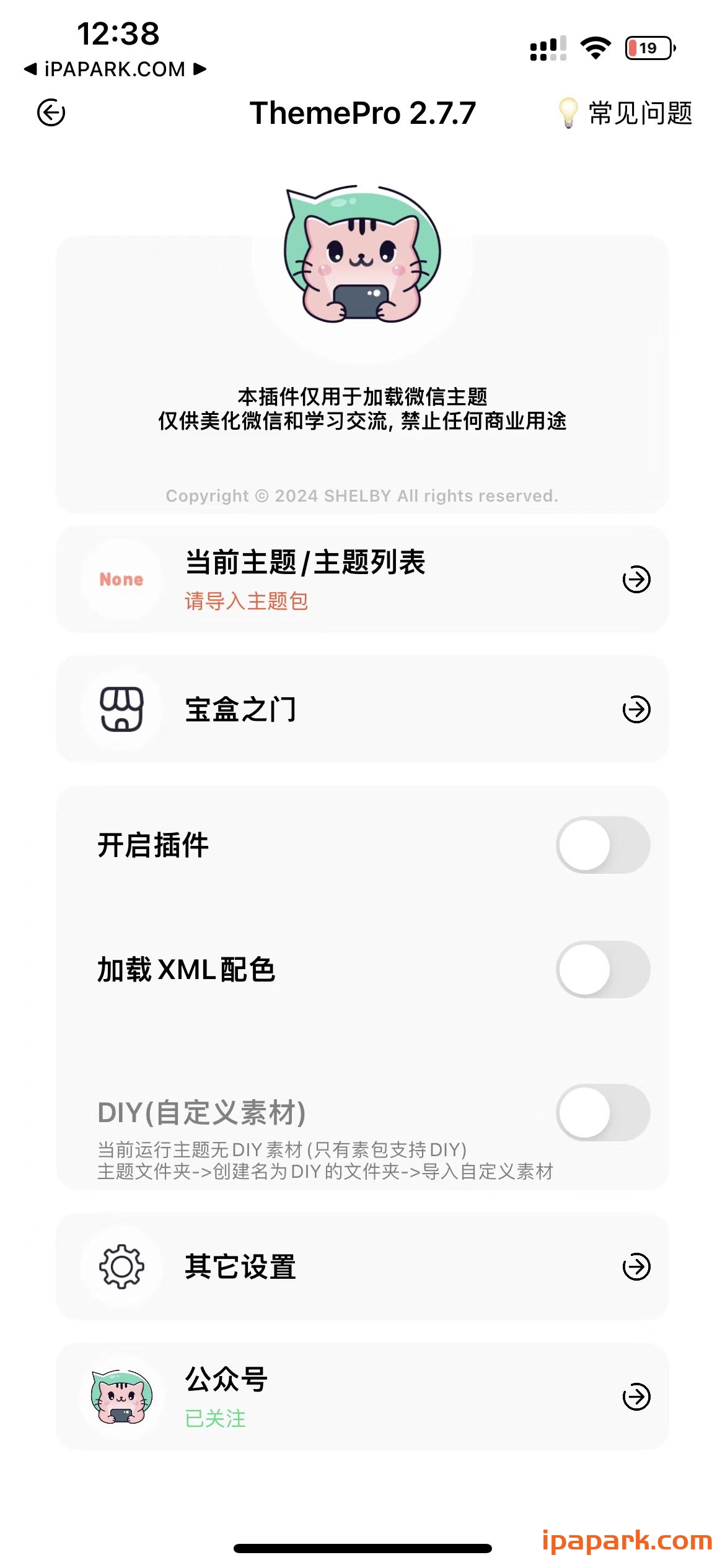Tap the lightbulb icon beside 常见问题
725x1568 pixels.
click(568, 113)
